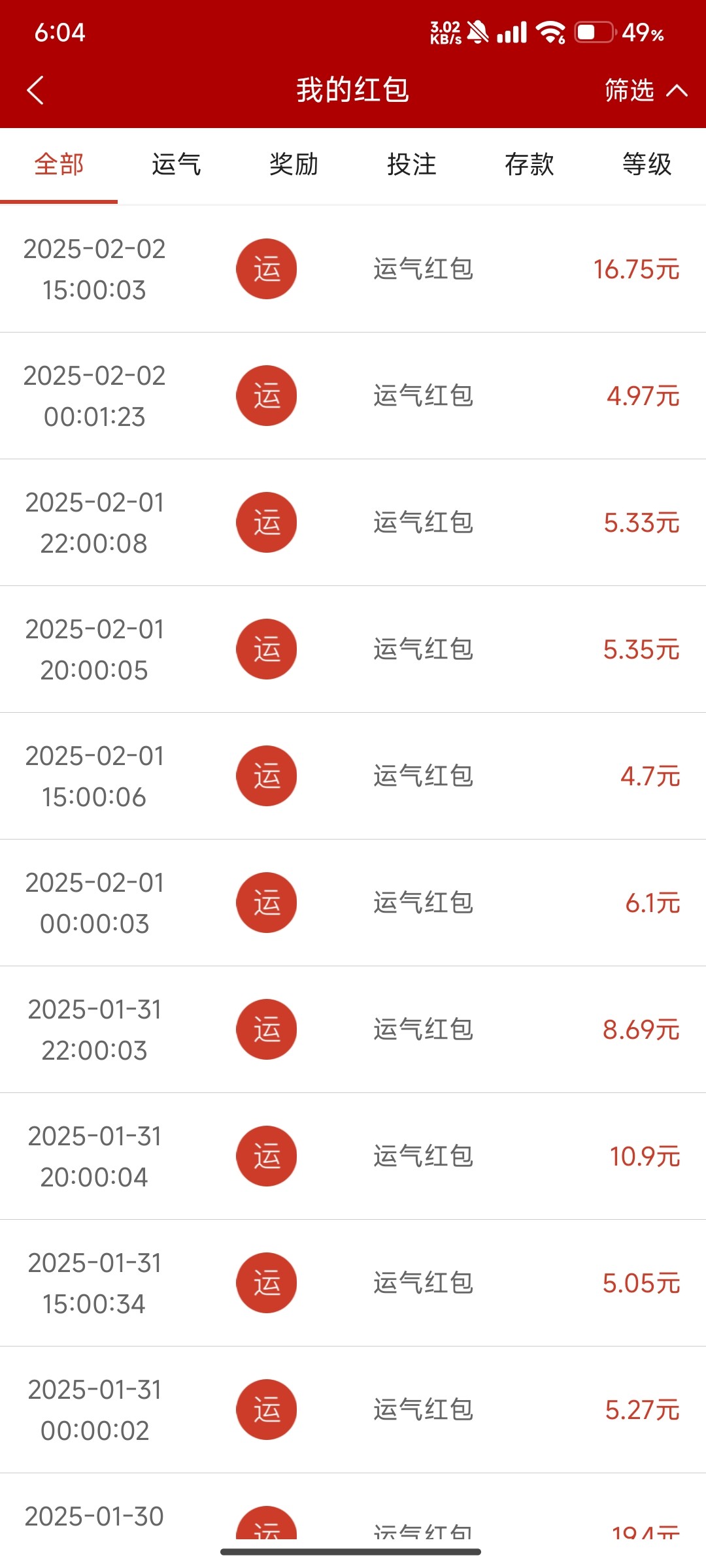Open the 奖励 tab
Viewport: 706px width, 1568px height.
click(294, 165)
